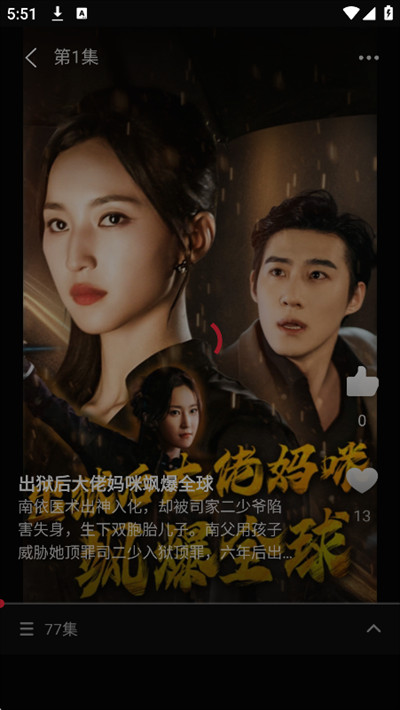Screen dimensions: 400x710
Task: Favorite the drama with heart icon
Action: [x=362, y=480]
